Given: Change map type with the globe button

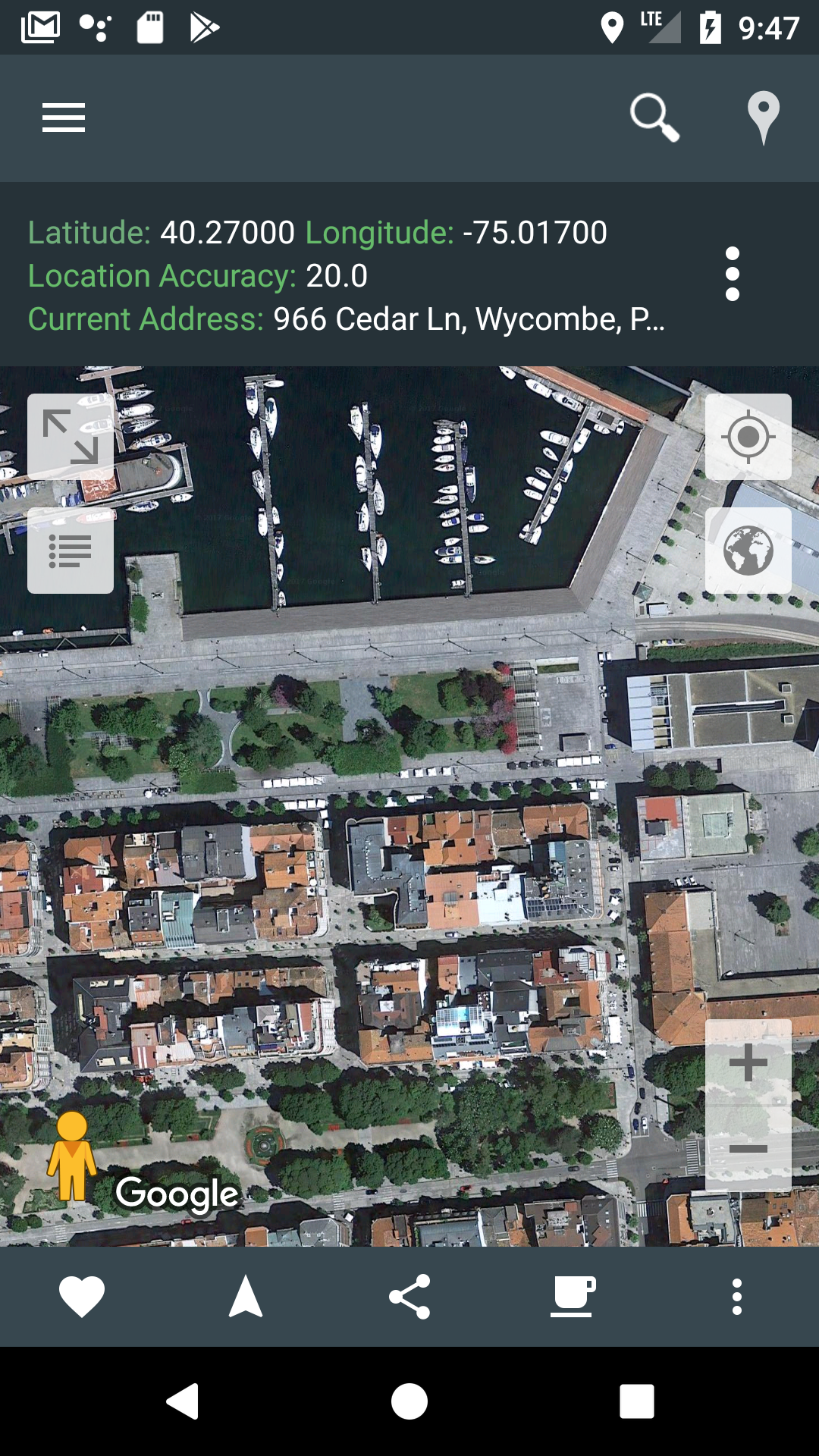Looking at the screenshot, I should (x=748, y=551).
